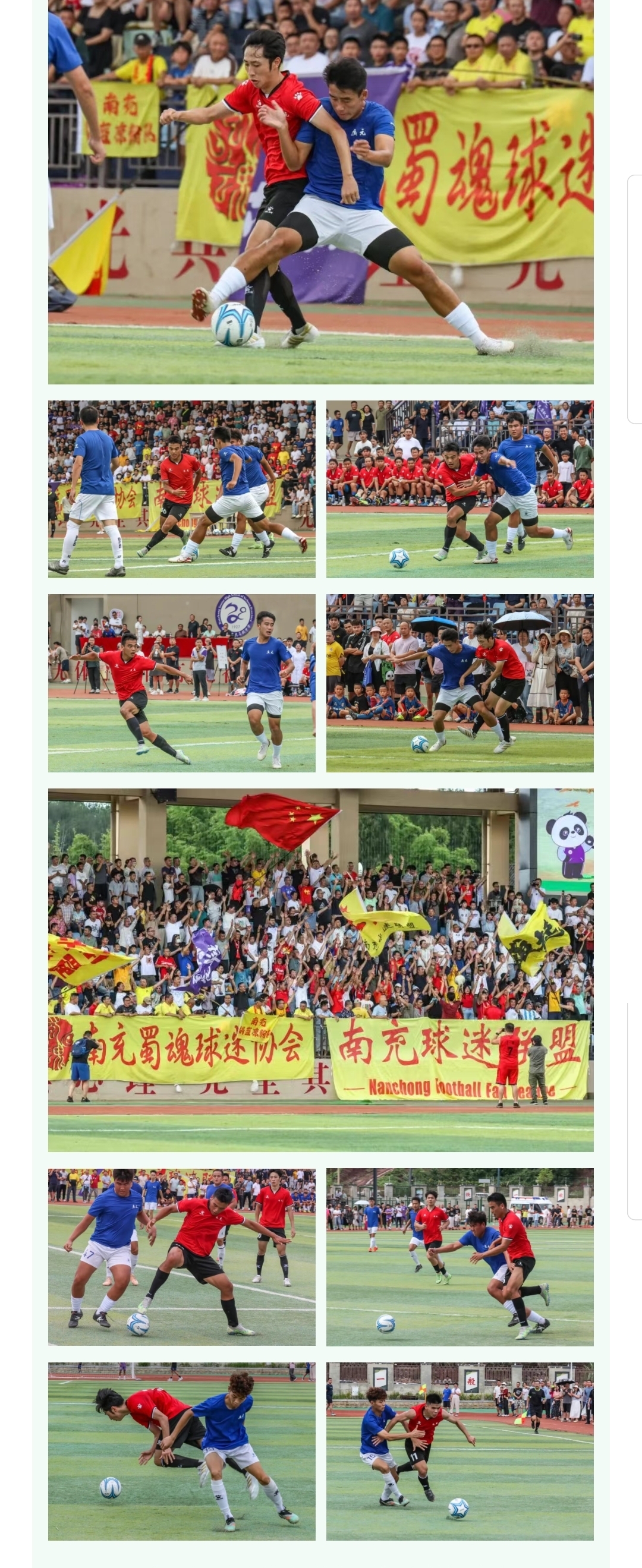Image resolution: width=642 pixels, height=1568 pixels.
Task: Open the photo with the purple school emblem behind
Action: coord(181,683)
